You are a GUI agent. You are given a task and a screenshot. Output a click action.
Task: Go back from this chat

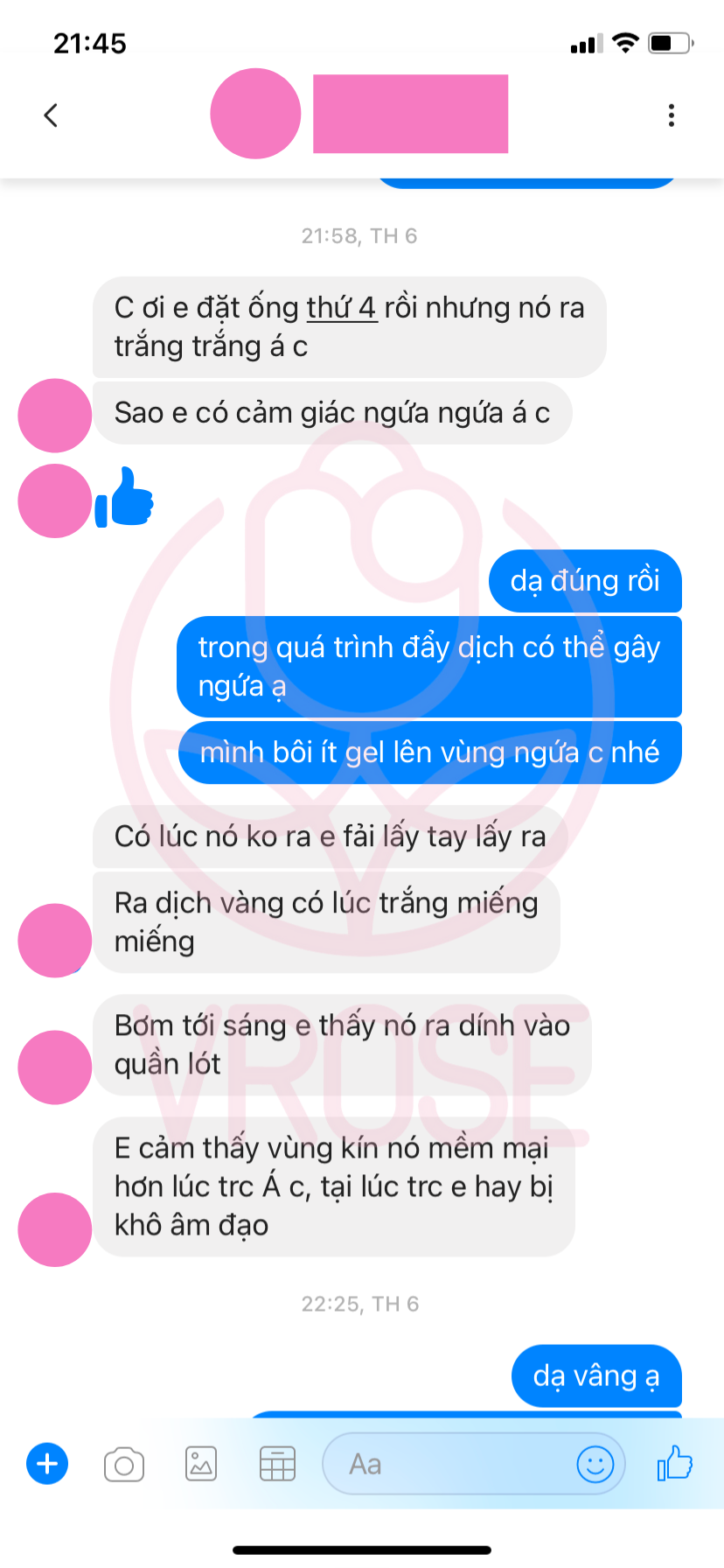tap(51, 115)
